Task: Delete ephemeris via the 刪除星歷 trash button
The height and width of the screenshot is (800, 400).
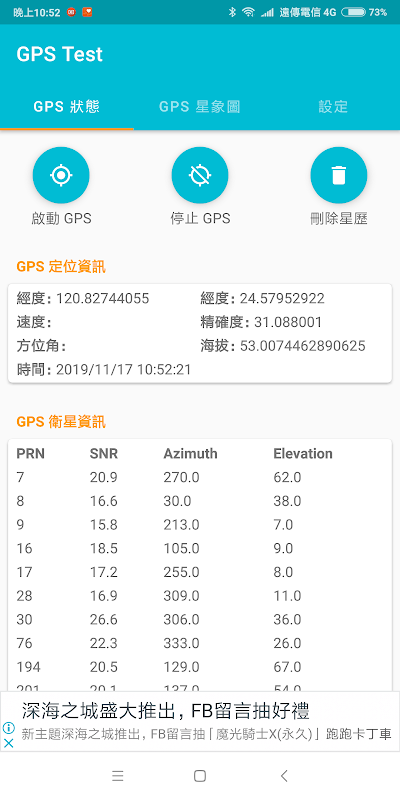Action: pyautogui.click(x=339, y=175)
